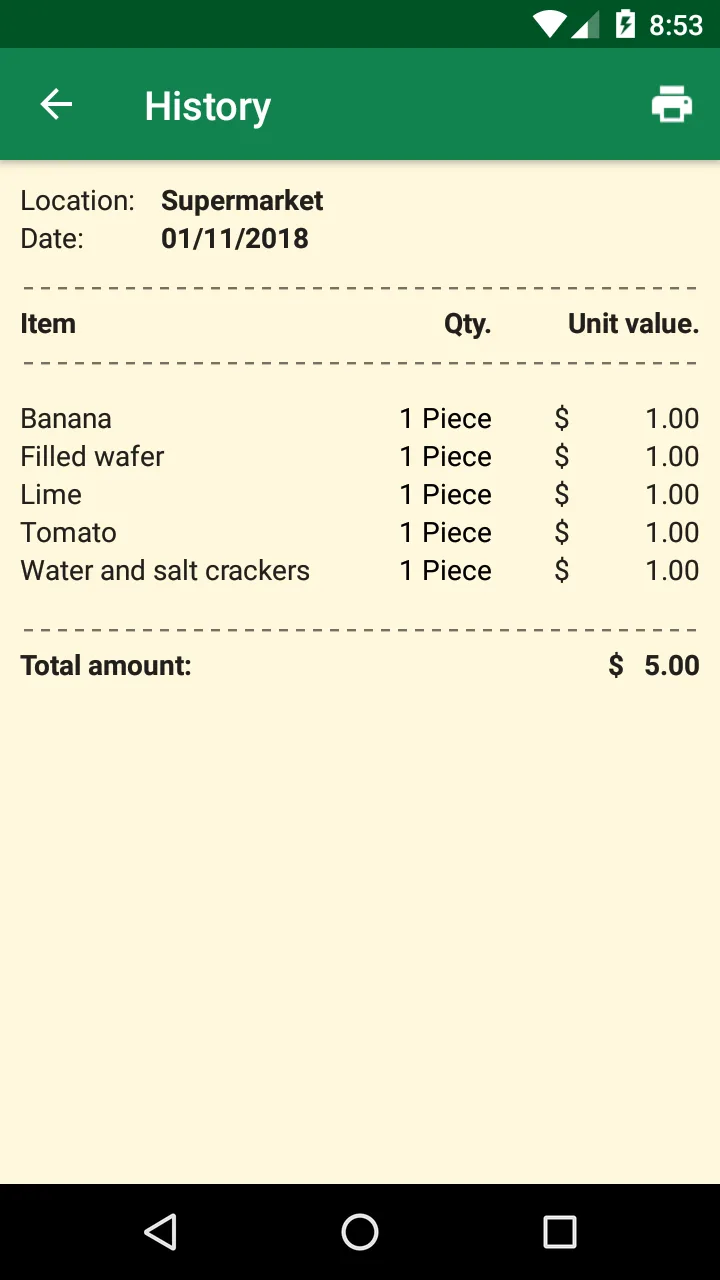Tap the Qty. column header
720x1280 pixels.
466,323
